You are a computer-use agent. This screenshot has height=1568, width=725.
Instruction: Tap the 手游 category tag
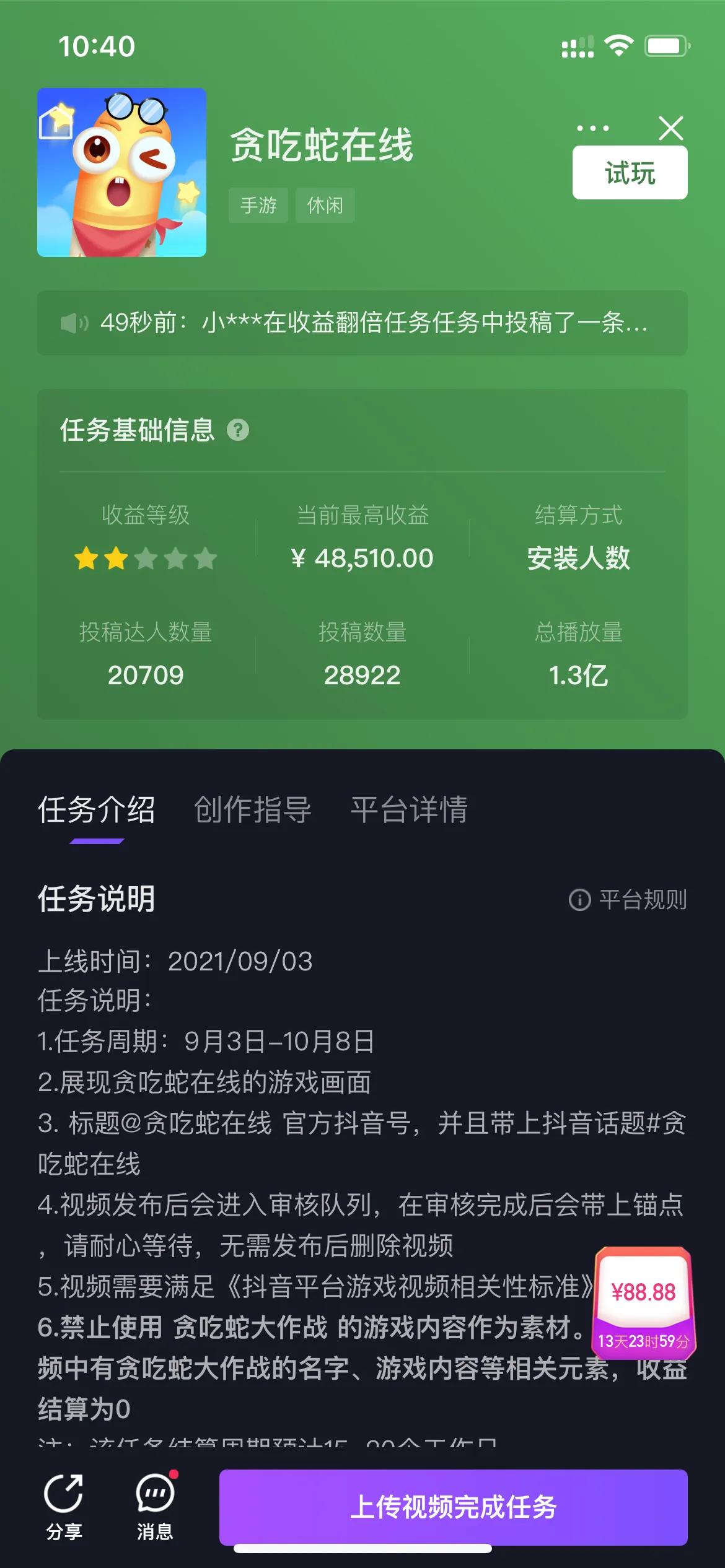pyautogui.click(x=258, y=205)
